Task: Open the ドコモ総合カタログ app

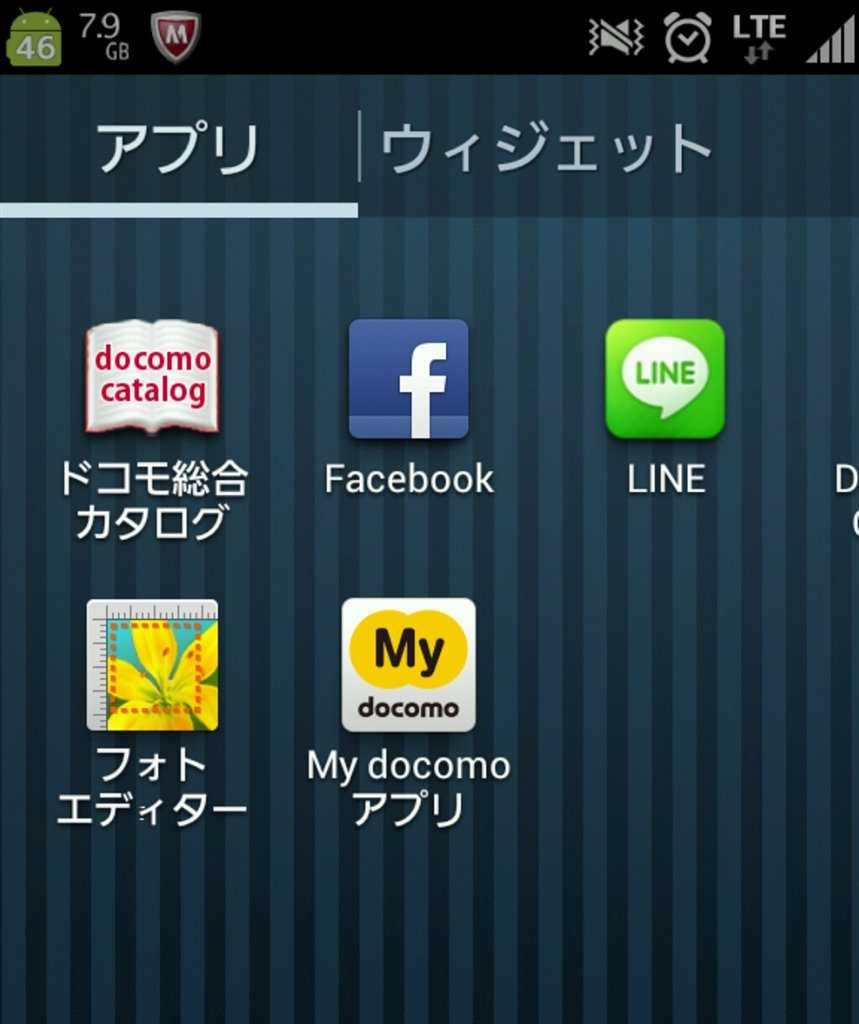Action: coord(152,377)
